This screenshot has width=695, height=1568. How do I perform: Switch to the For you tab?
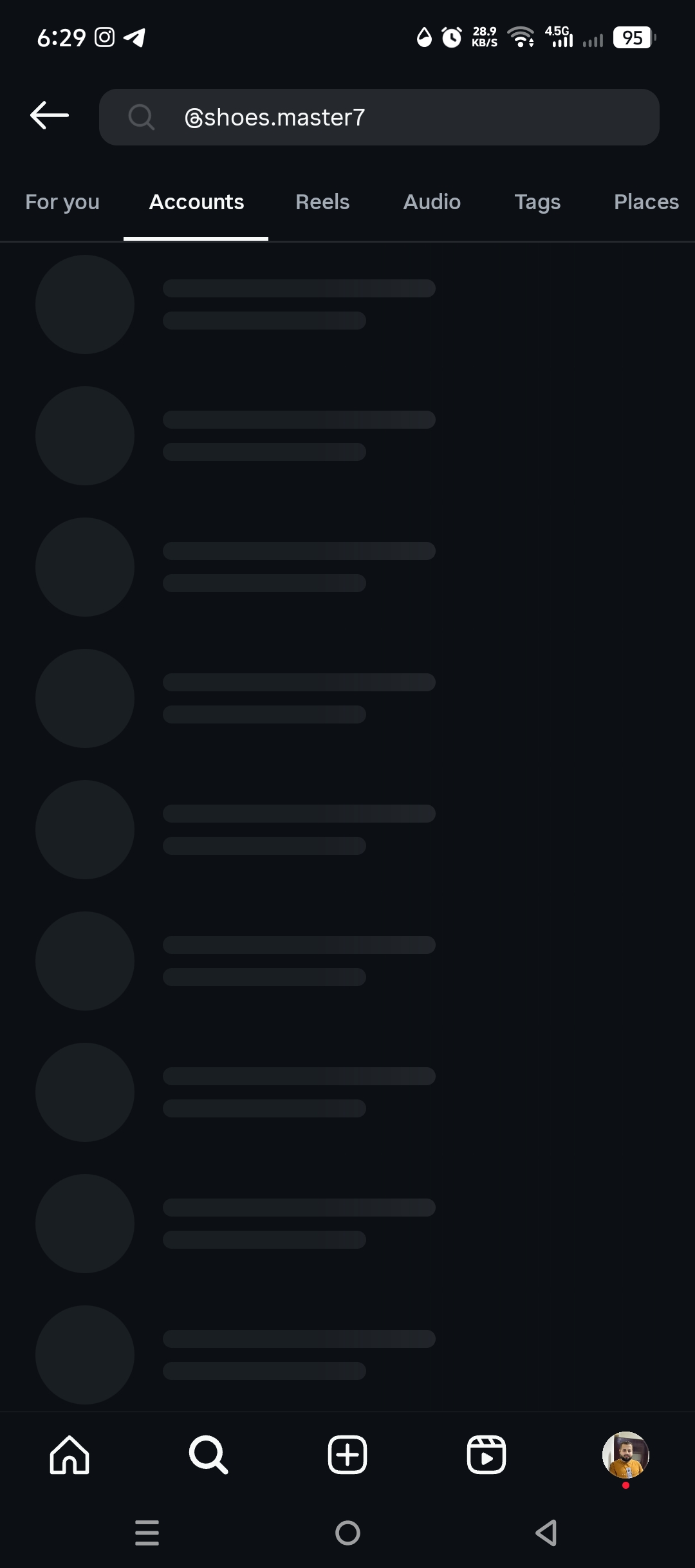click(62, 202)
